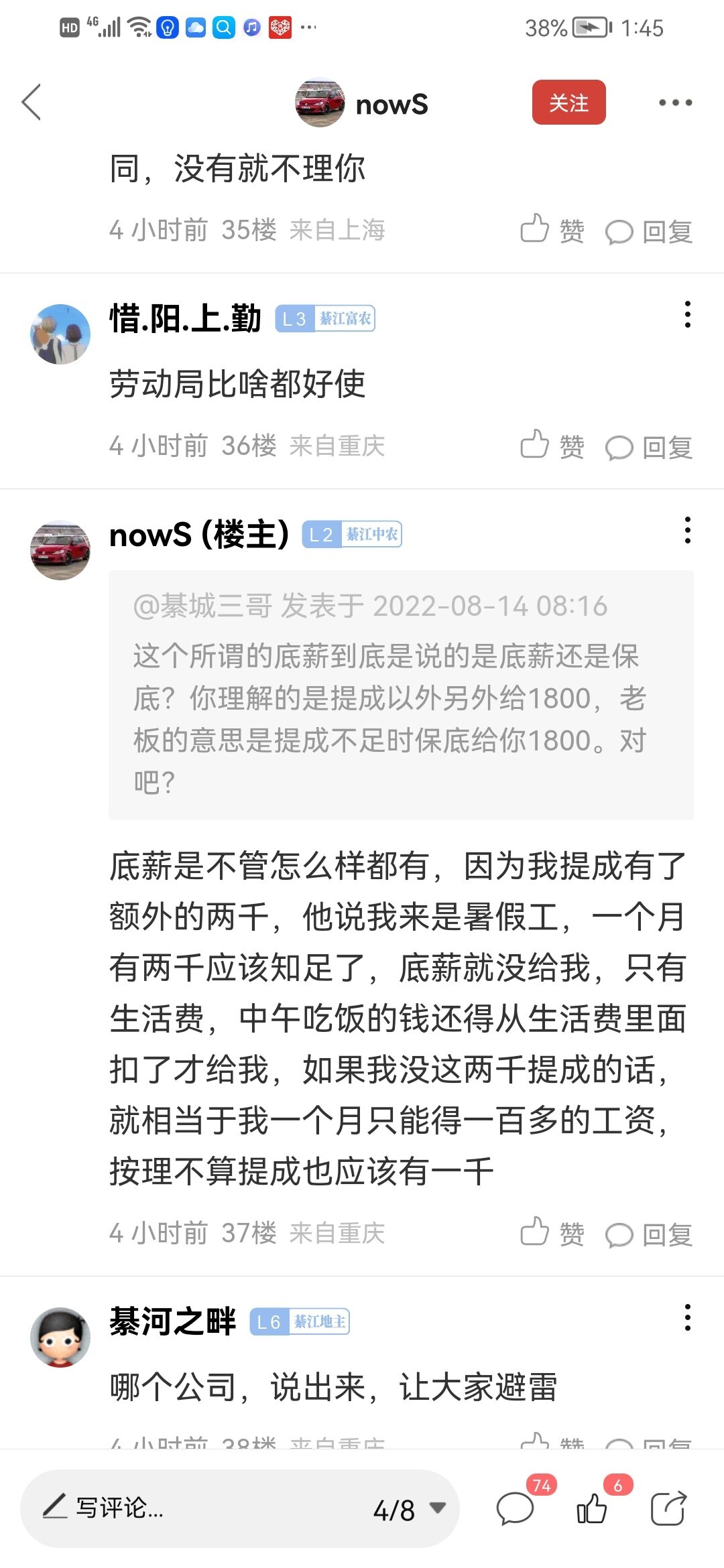The image size is (724, 1568).
Task: Open the comments icon showing 74
Action: [x=516, y=1508]
